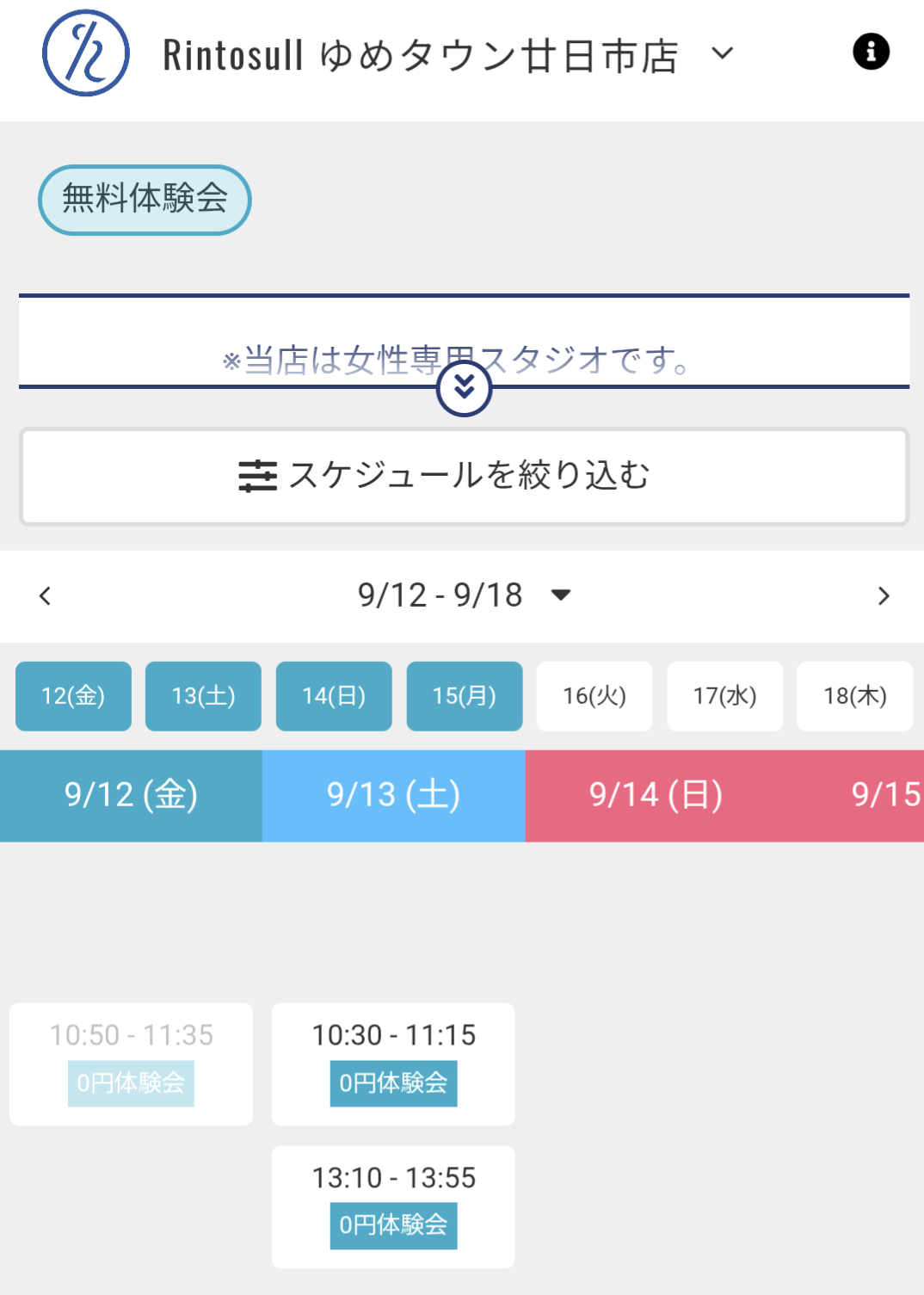
Task: Select the 16(火) day chip
Action: point(594,696)
